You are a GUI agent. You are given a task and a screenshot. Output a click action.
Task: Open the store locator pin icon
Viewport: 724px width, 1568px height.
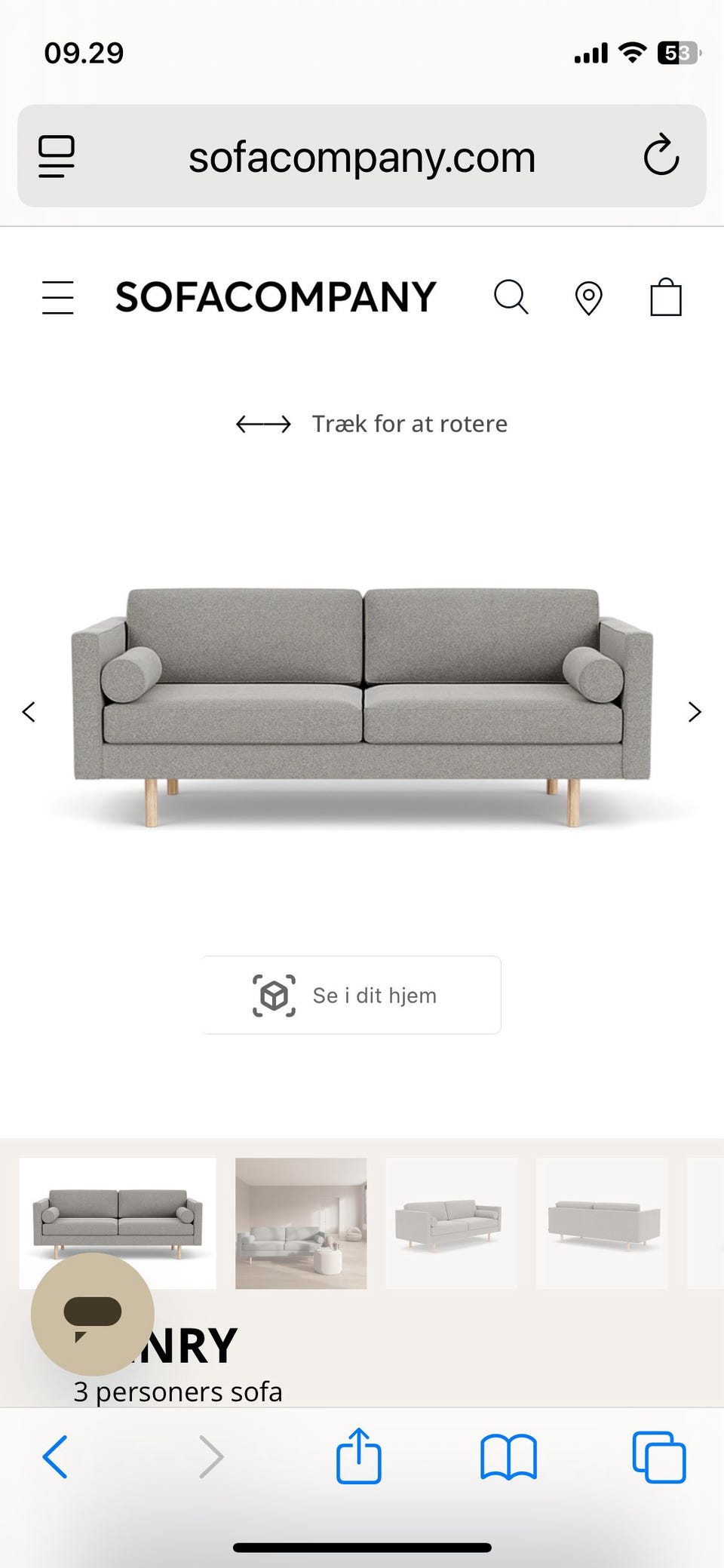tap(588, 296)
